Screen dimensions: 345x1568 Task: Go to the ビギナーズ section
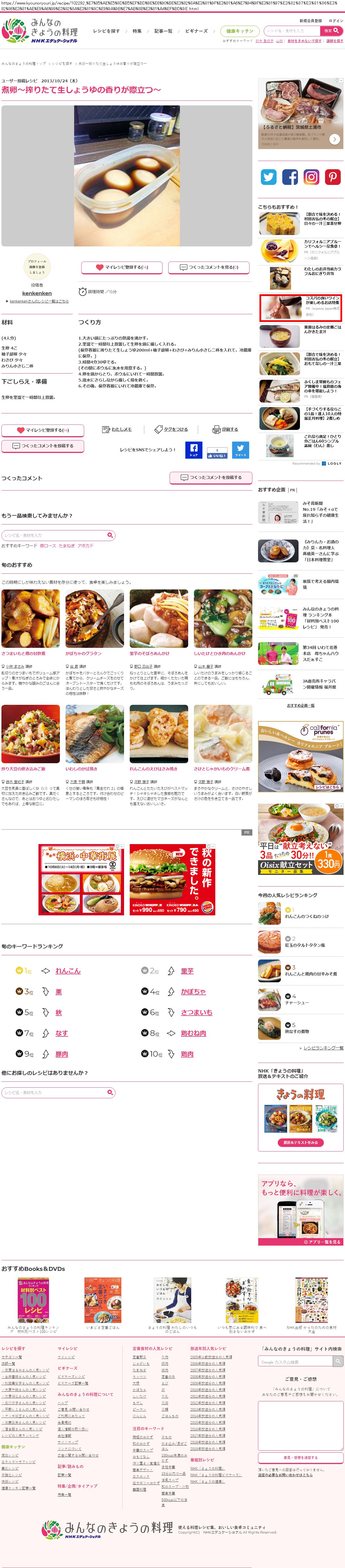pyautogui.click(x=196, y=31)
